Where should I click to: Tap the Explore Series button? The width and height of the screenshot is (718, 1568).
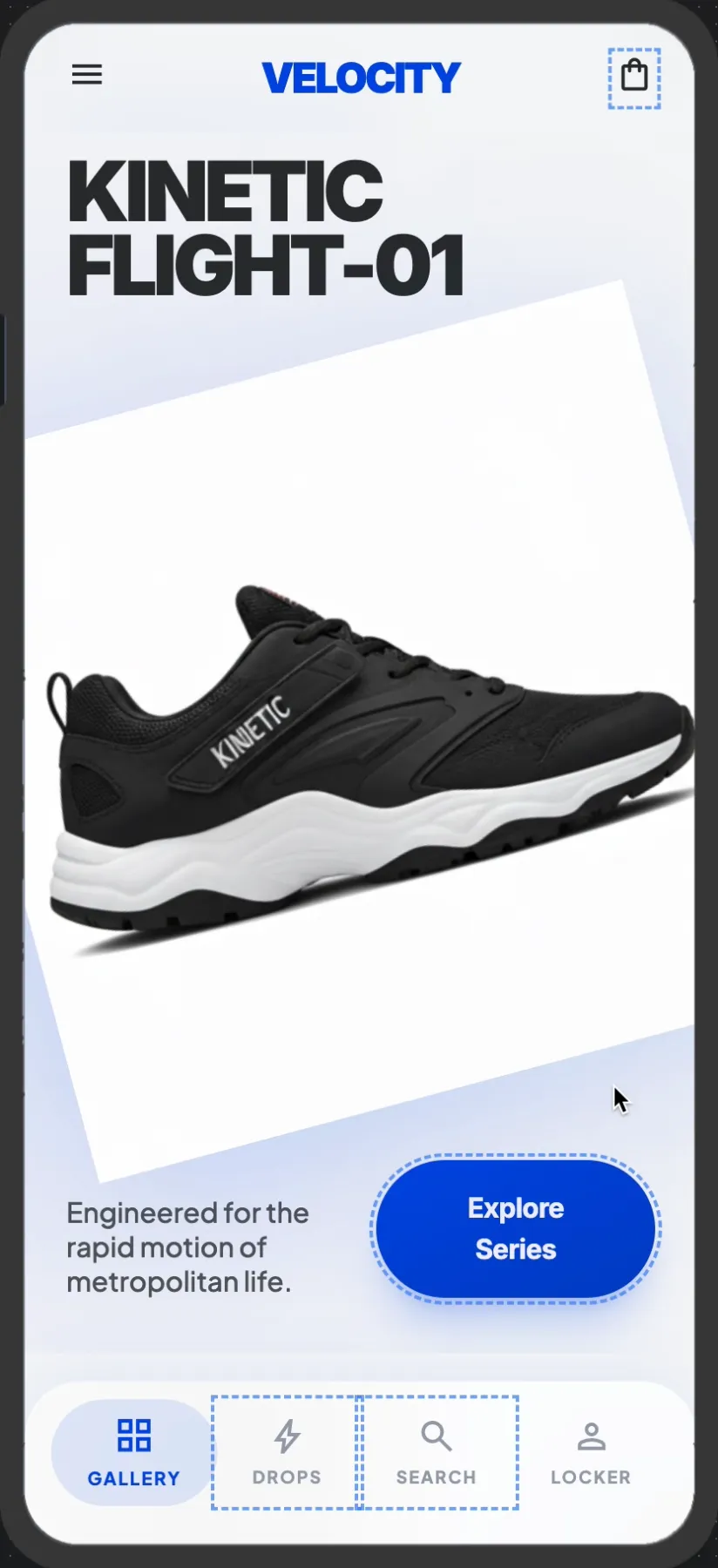[x=516, y=1229]
